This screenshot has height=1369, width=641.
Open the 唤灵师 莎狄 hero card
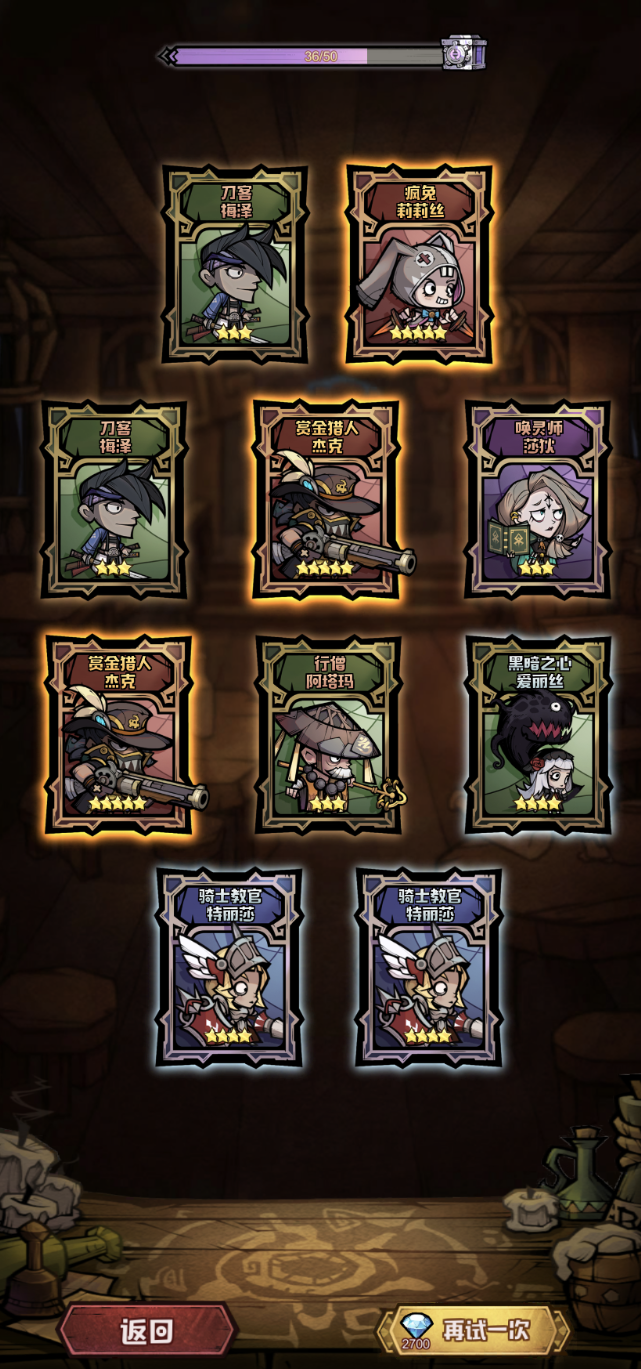[x=537, y=499]
